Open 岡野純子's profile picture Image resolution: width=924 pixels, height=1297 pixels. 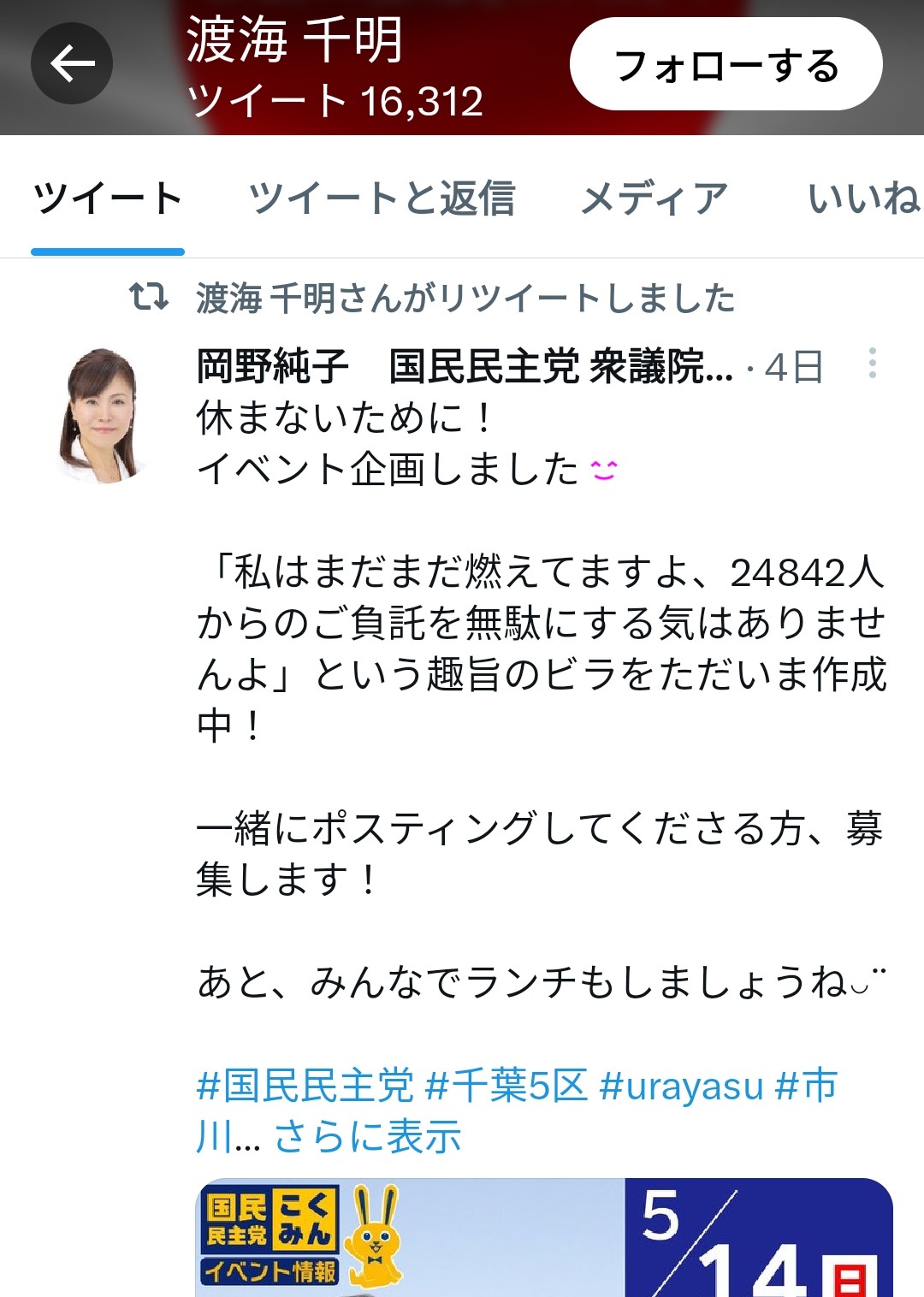point(103,415)
